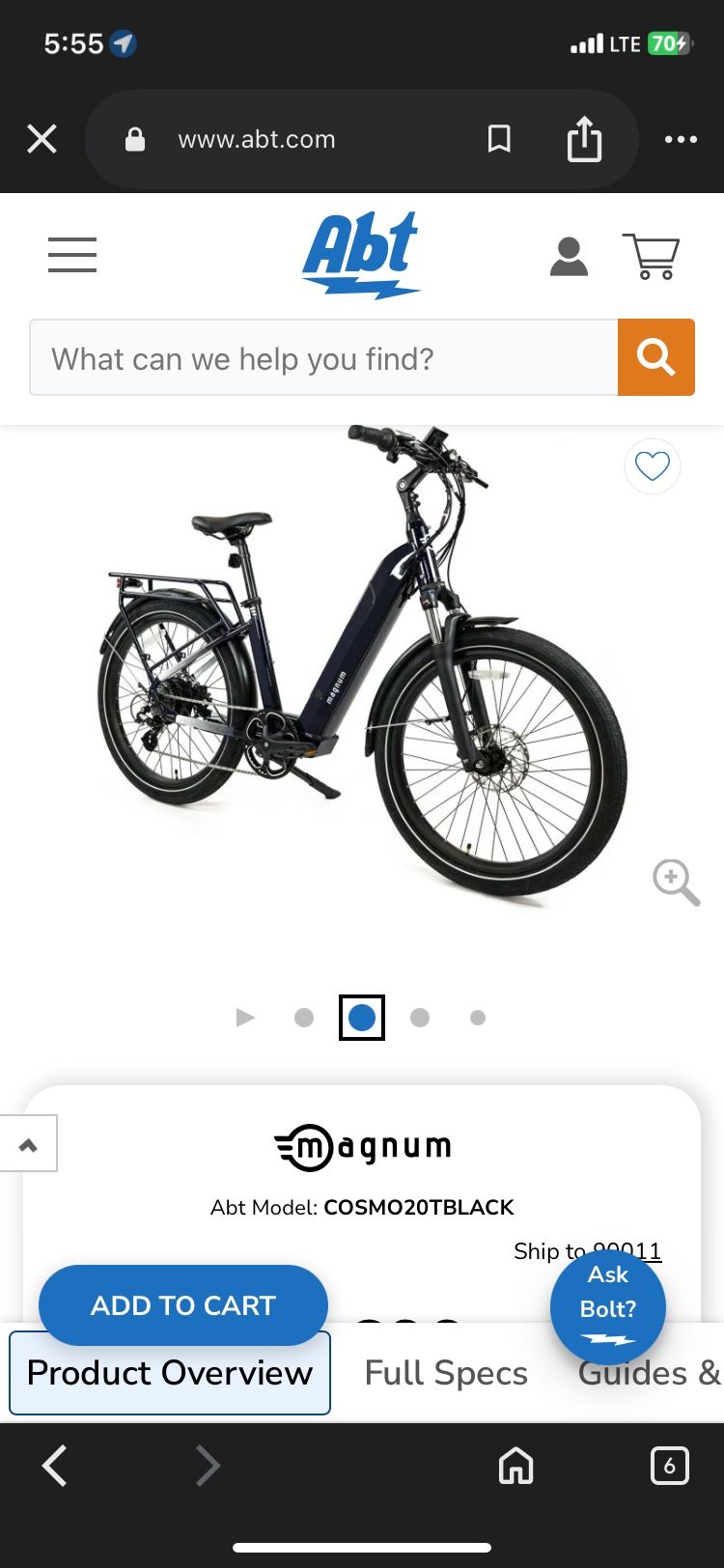Share this page from the browser bar
The width and height of the screenshot is (724, 1568).
[x=584, y=139]
